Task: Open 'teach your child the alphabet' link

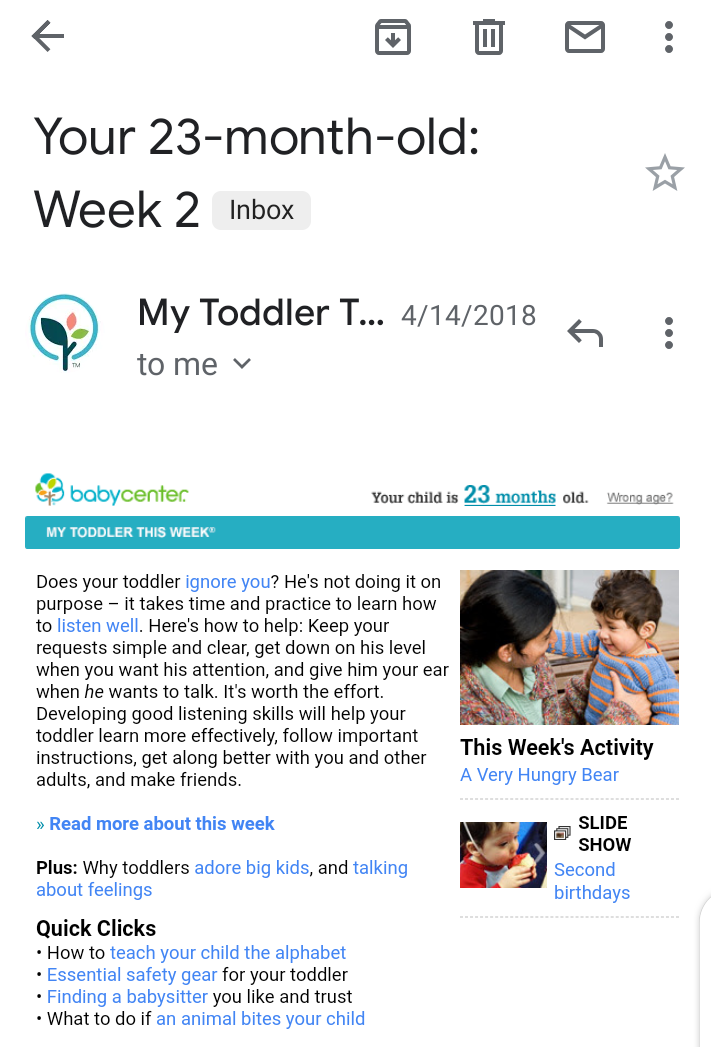Action: point(228,953)
